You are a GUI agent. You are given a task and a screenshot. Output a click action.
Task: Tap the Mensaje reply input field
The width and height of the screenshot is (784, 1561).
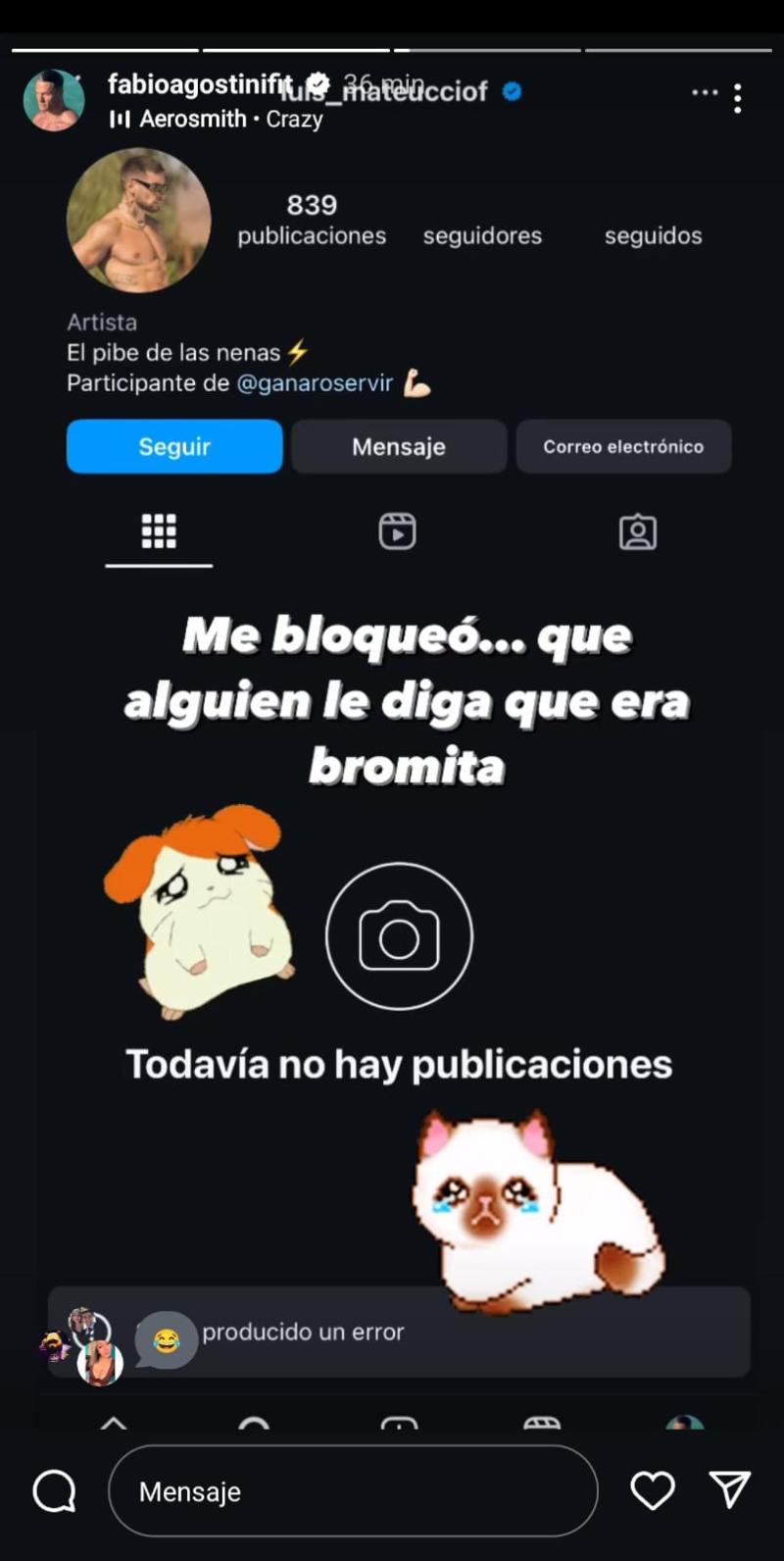pyautogui.click(x=353, y=1490)
